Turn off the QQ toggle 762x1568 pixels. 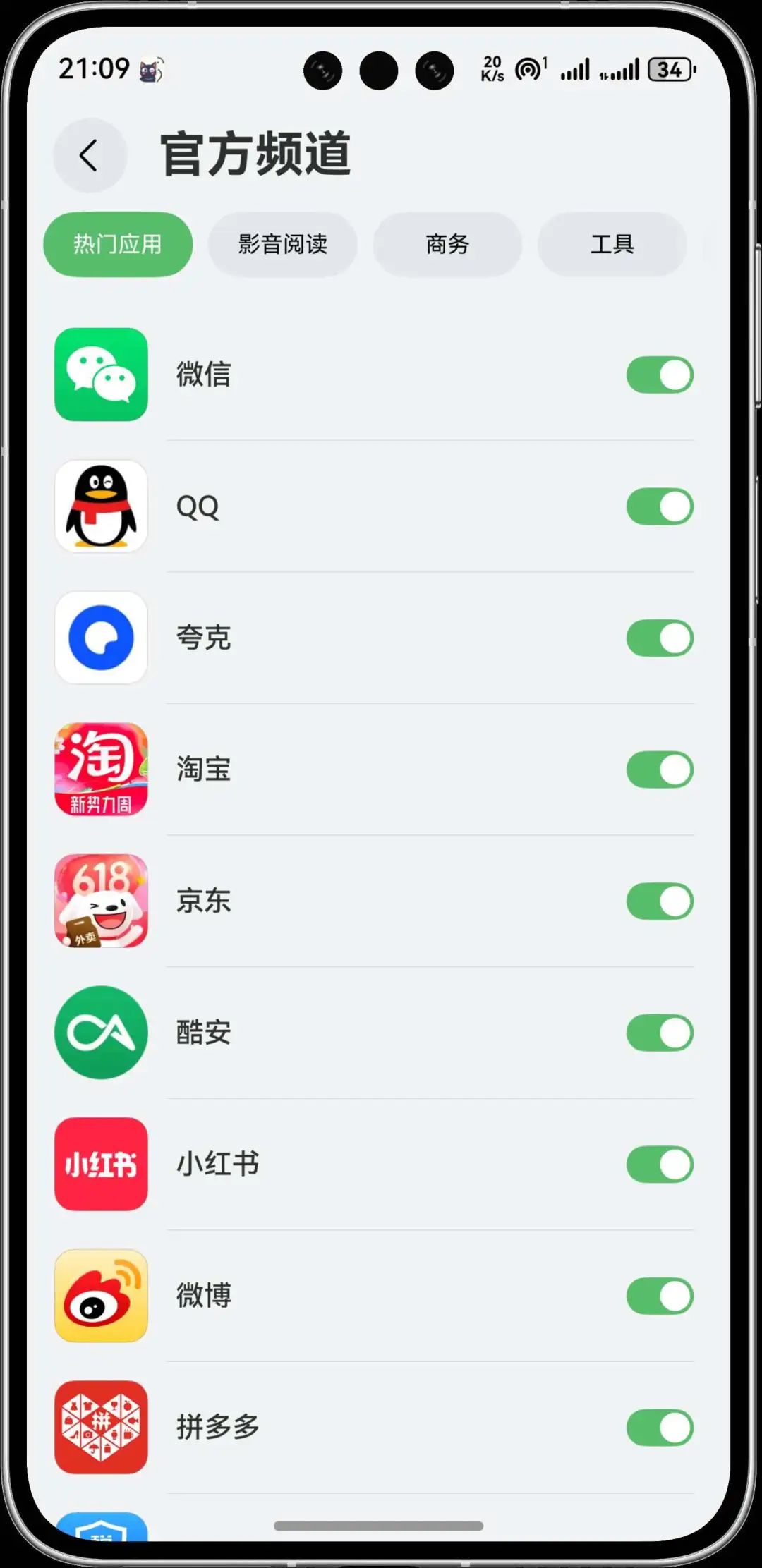[660, 506]
